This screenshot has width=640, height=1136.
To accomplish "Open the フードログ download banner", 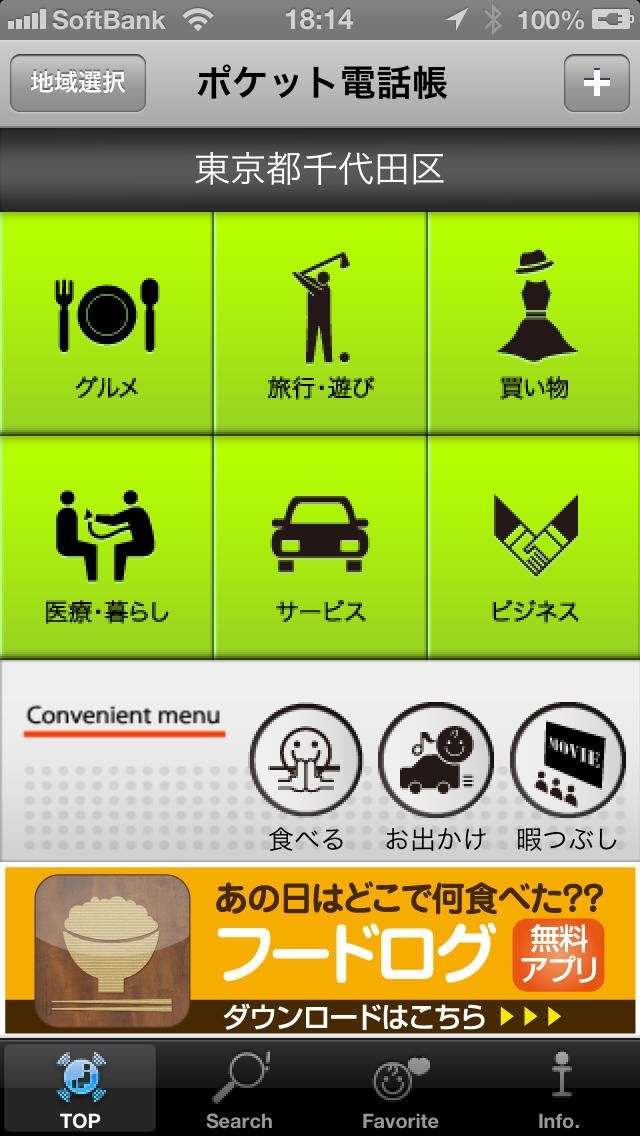I will [x=320, y=950].
